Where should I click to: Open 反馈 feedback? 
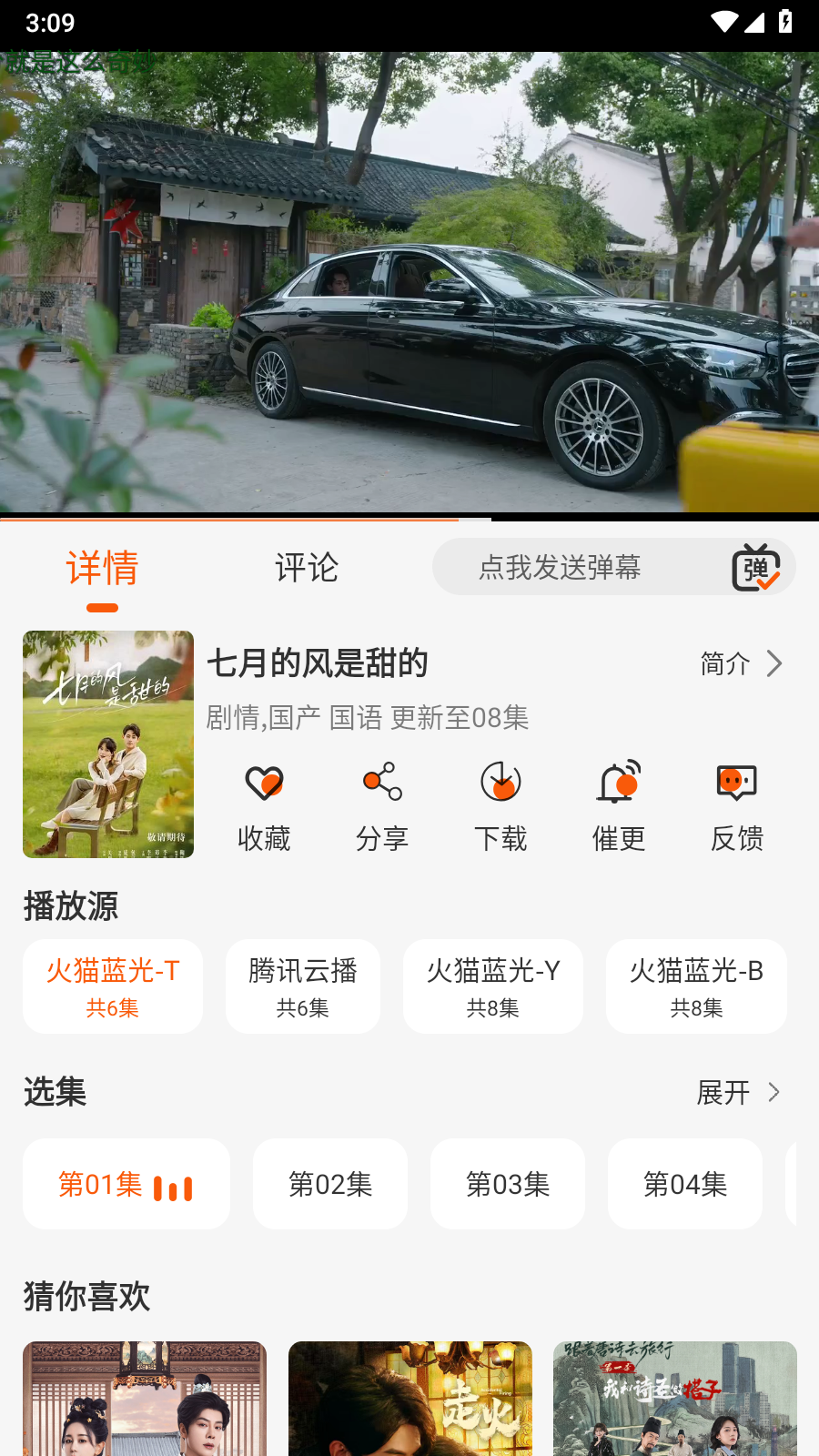pyautogui.click(x=737, y=807)
